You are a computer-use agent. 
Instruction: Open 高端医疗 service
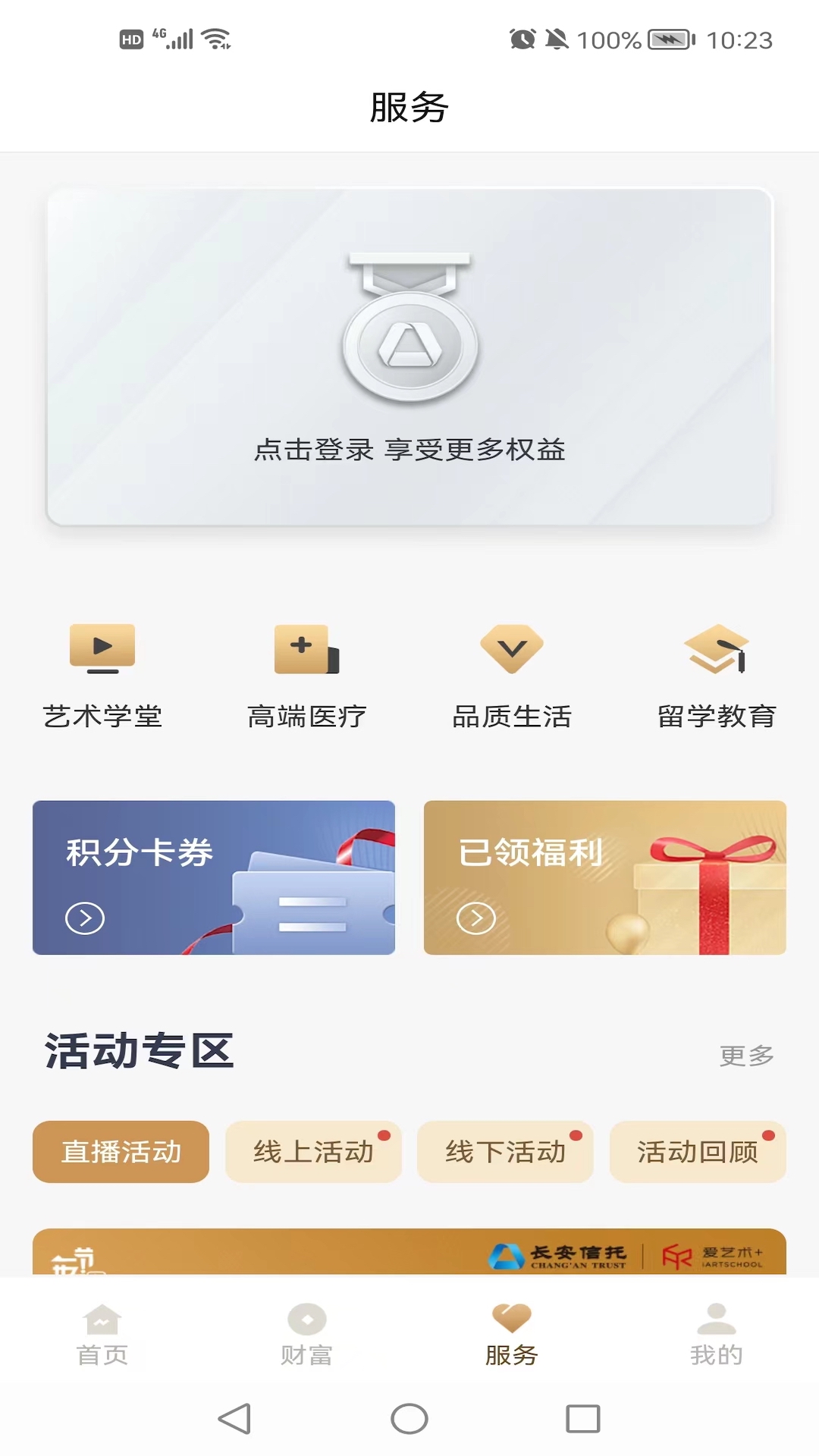307,676
